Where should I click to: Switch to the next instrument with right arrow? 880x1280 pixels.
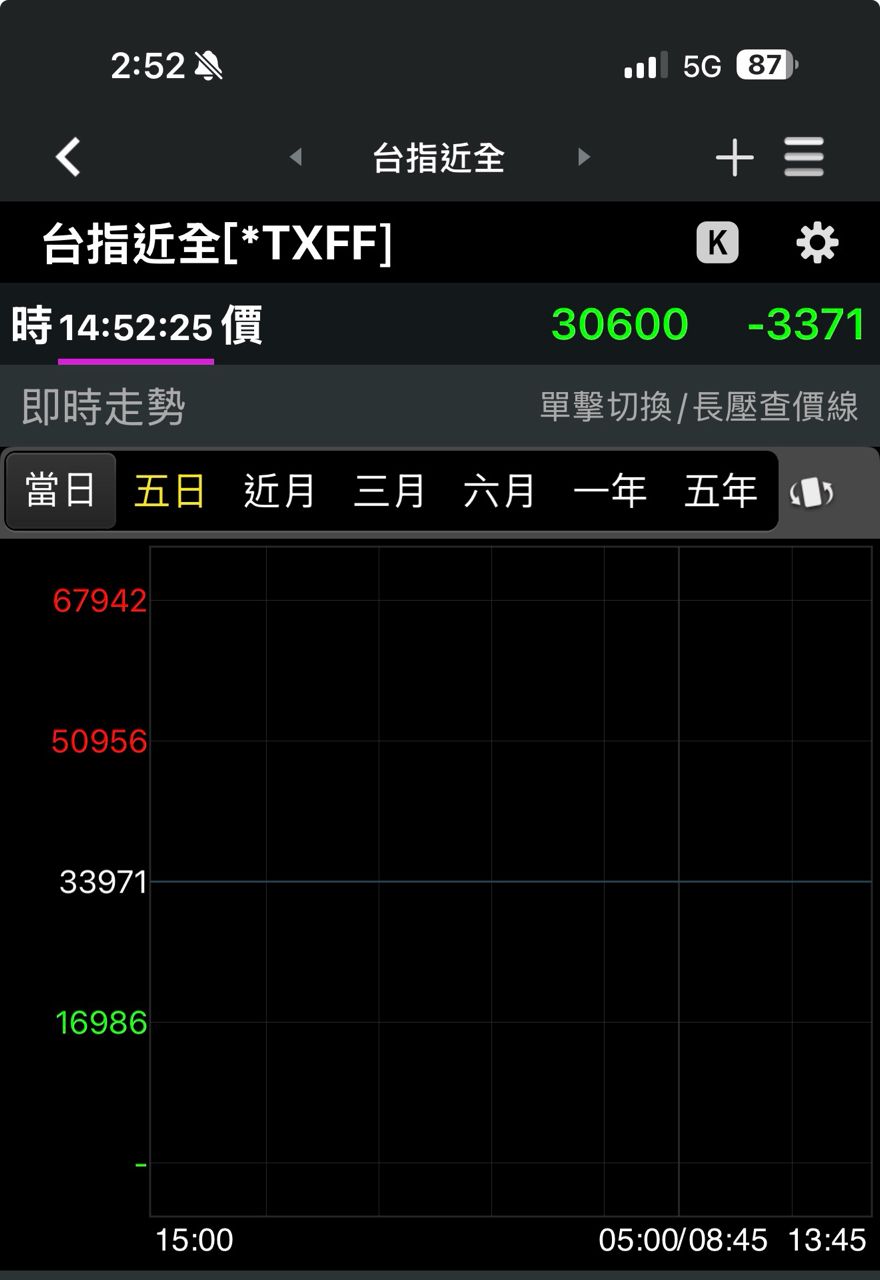click(584, 157)
